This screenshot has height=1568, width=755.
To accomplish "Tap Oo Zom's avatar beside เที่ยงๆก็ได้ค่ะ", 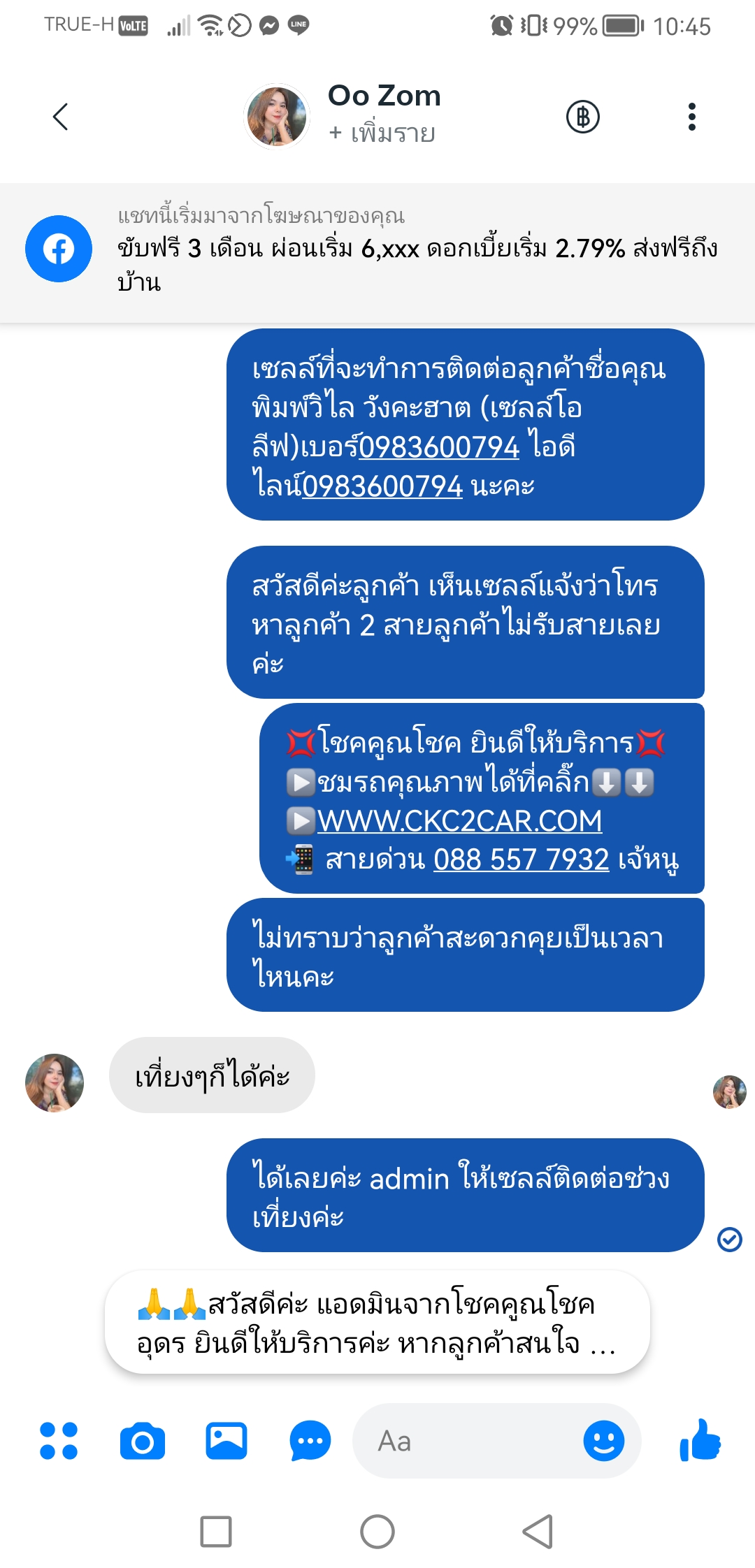I will point(55,1082).
